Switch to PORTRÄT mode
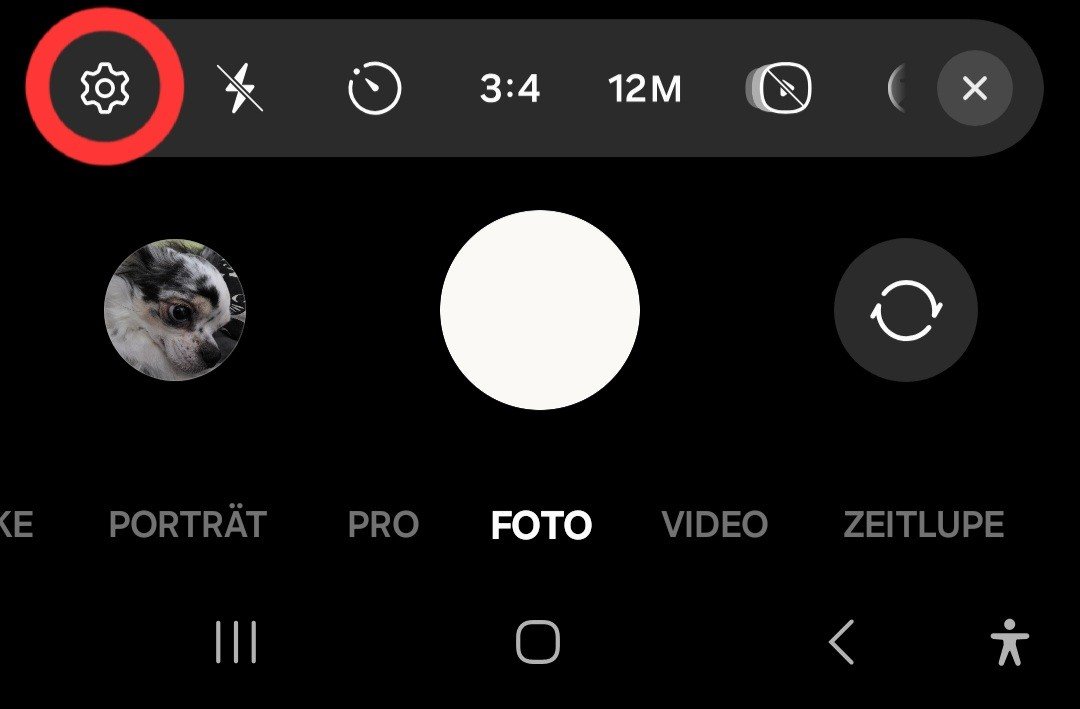Image resolution: width=1080 pixels, height=709 pixels. [188, 524]
